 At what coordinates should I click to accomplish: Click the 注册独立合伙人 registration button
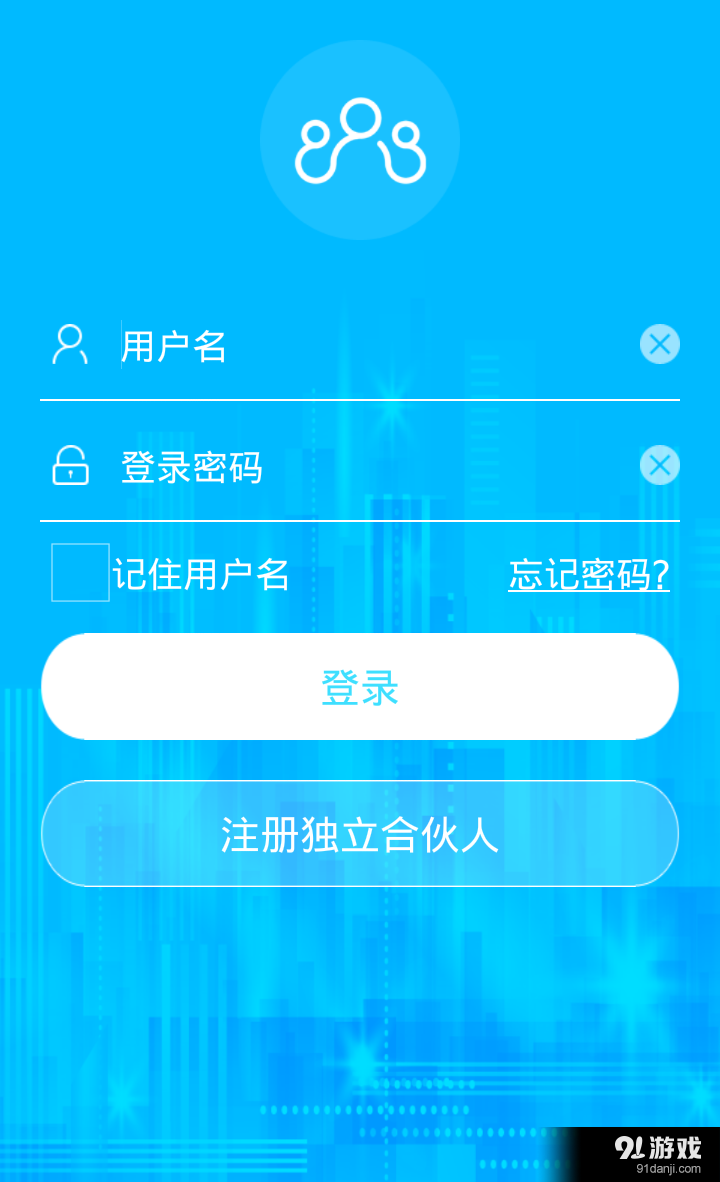tap(360, 834)
